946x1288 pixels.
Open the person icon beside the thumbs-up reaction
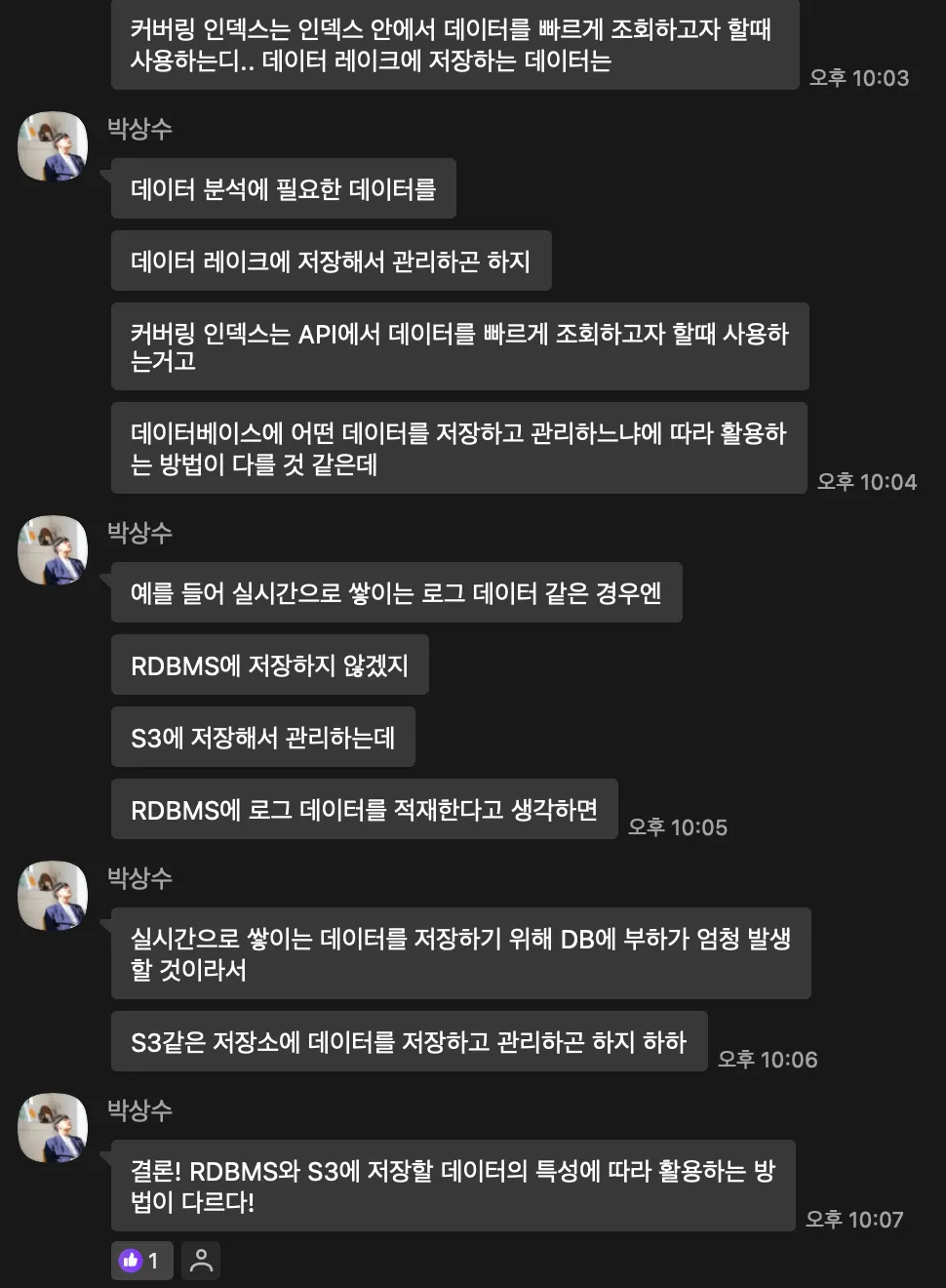201,1260
